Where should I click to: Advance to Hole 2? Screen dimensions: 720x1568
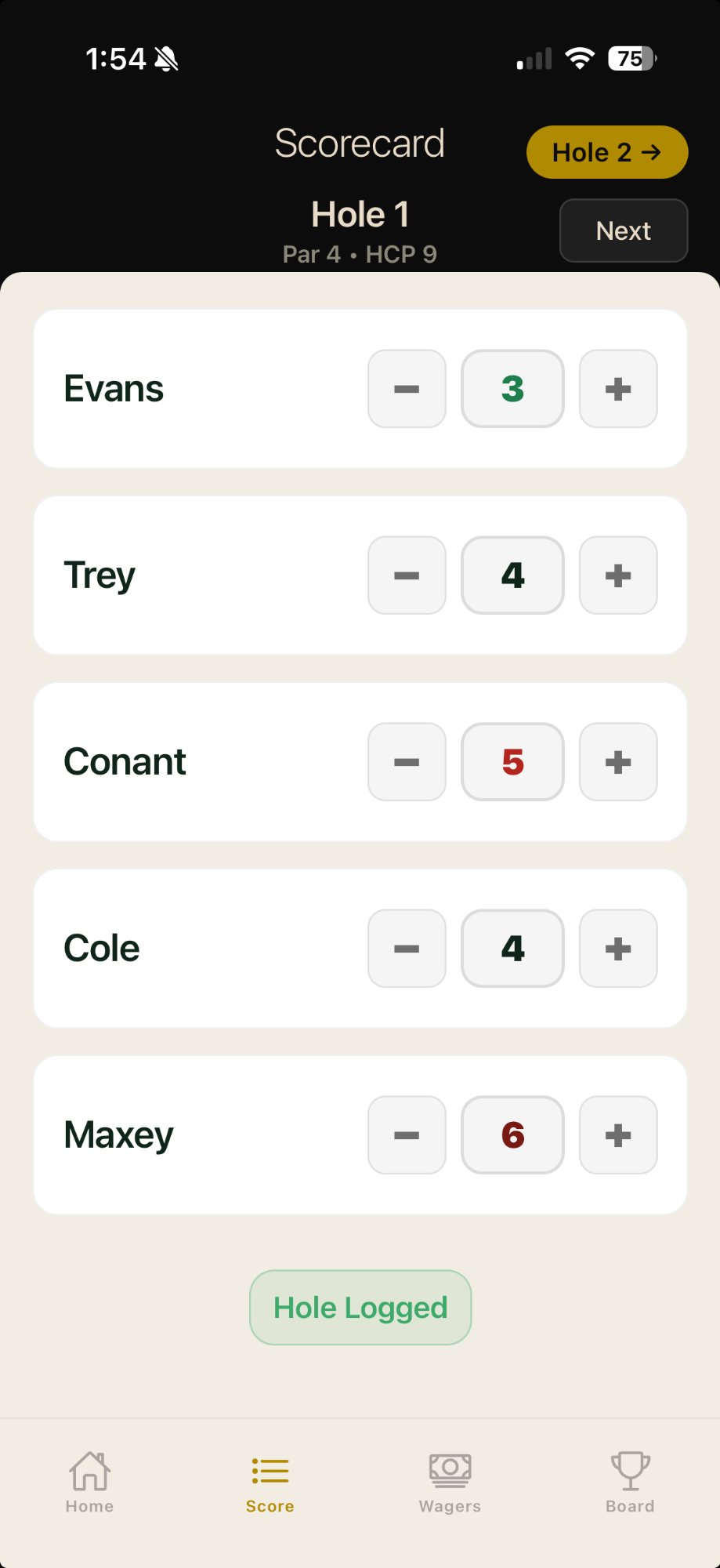click(606, 152)
